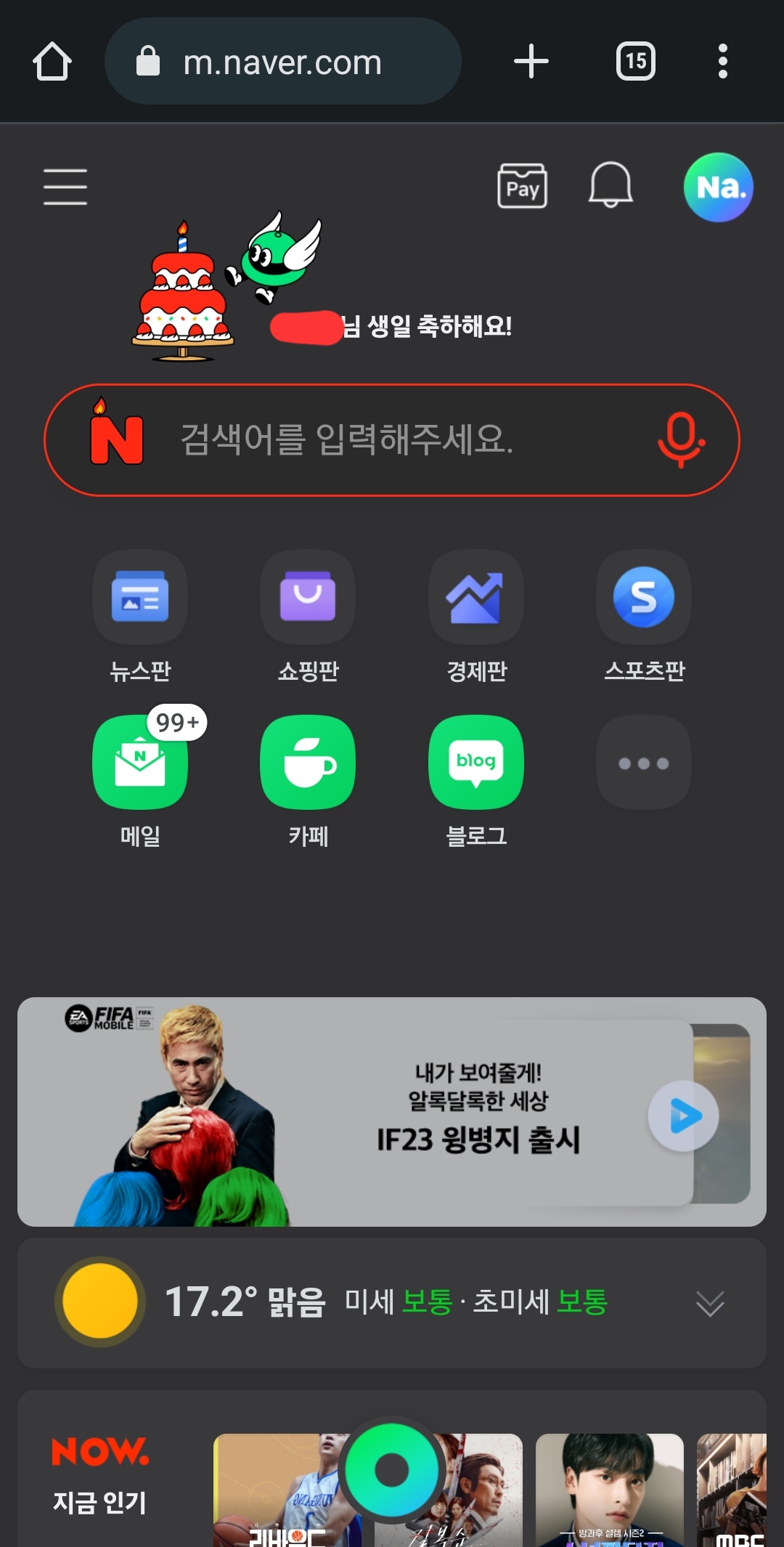Expand the weather details chevron
This screenshot has height=1547, width=784.
point(710,1304)
